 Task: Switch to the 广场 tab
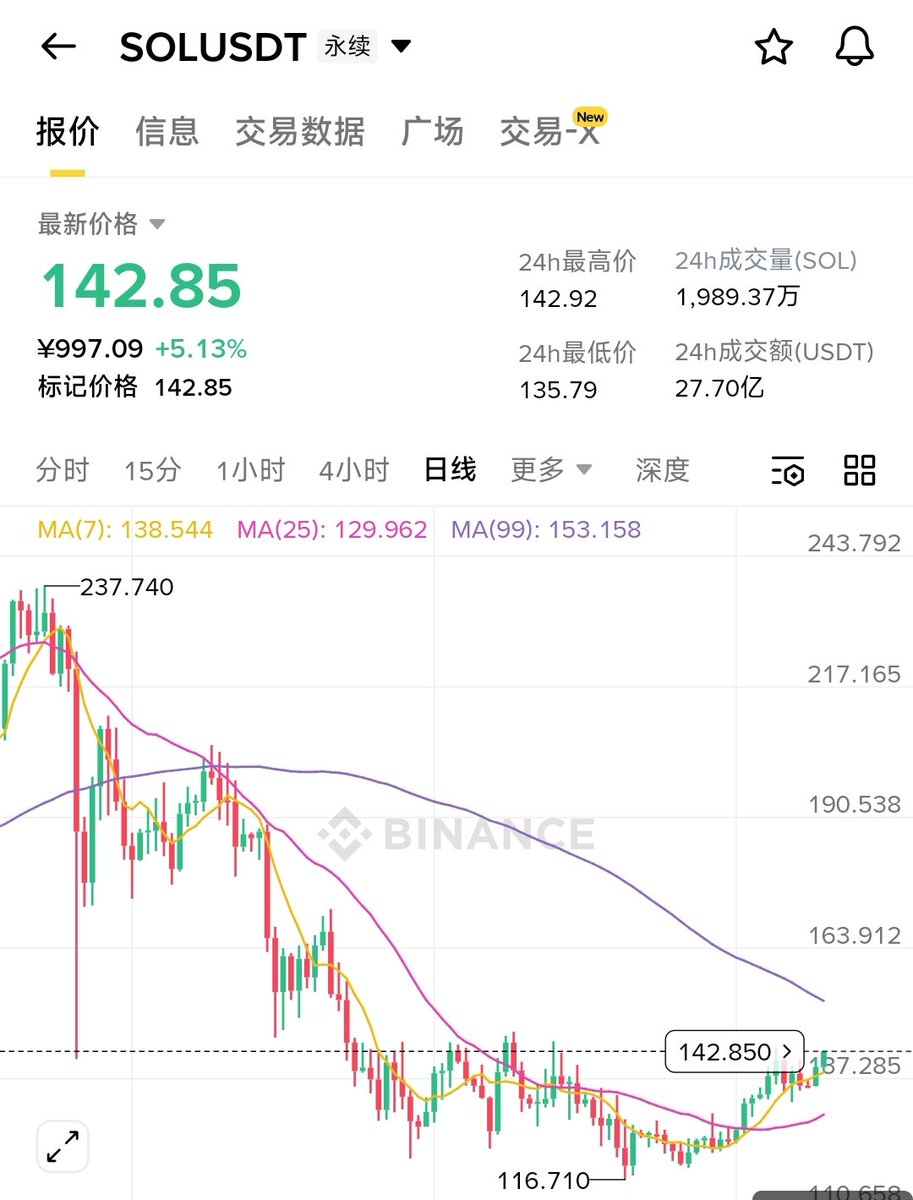coord(432,132)
